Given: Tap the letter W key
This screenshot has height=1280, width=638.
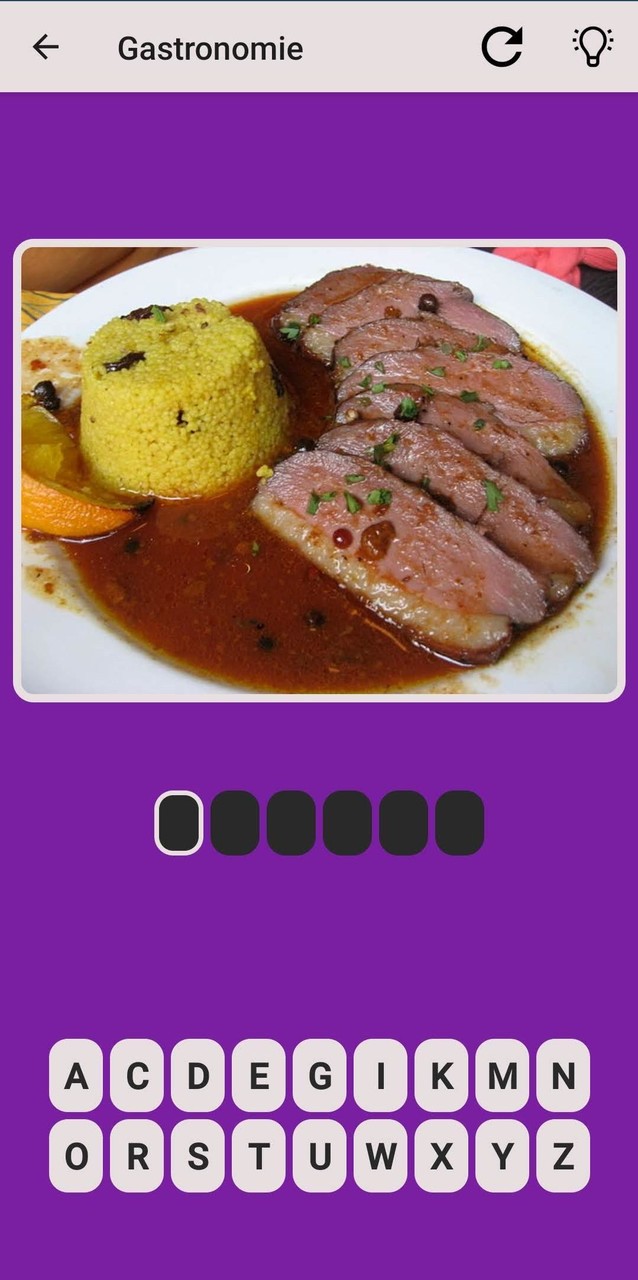Looking at the screenshot, I should coord(380,1156).
